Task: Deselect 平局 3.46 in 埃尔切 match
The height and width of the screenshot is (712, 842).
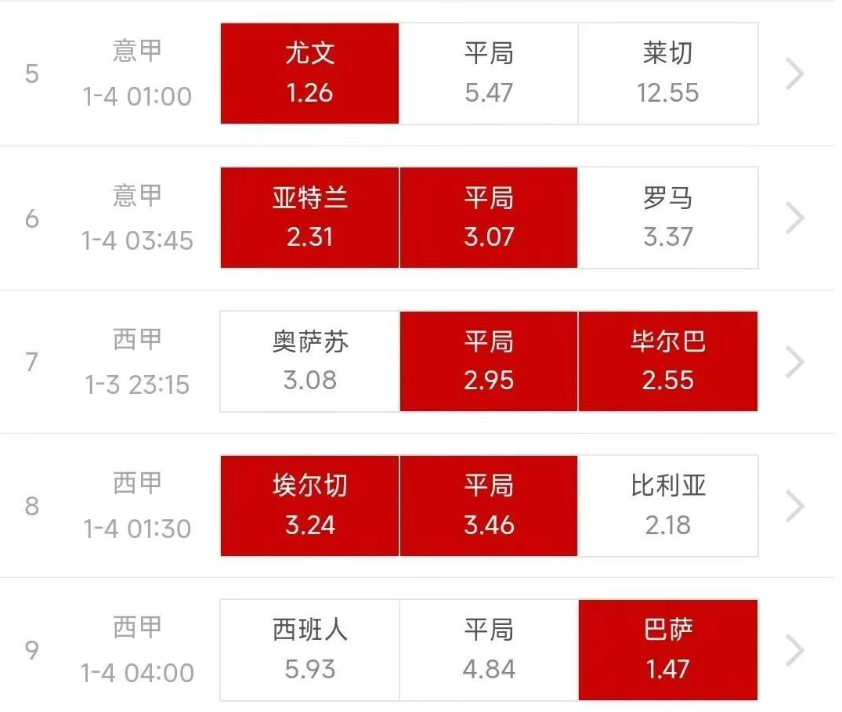Action: pyautogui.click(x=488, y=506)
